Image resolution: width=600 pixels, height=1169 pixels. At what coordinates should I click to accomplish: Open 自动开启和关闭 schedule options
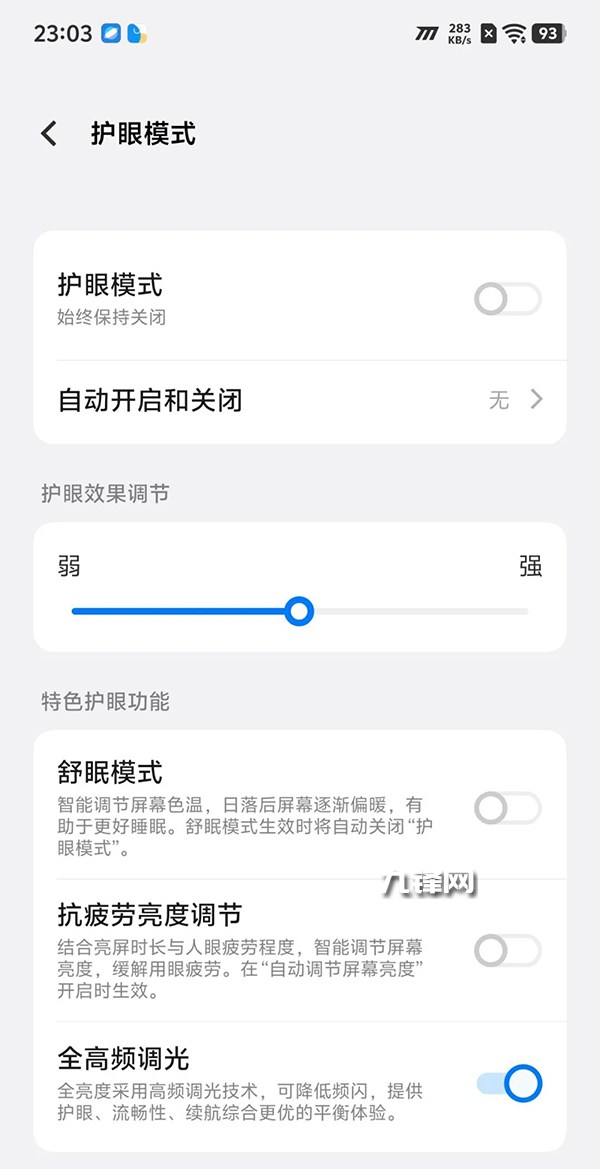click(x=300, y=401)
